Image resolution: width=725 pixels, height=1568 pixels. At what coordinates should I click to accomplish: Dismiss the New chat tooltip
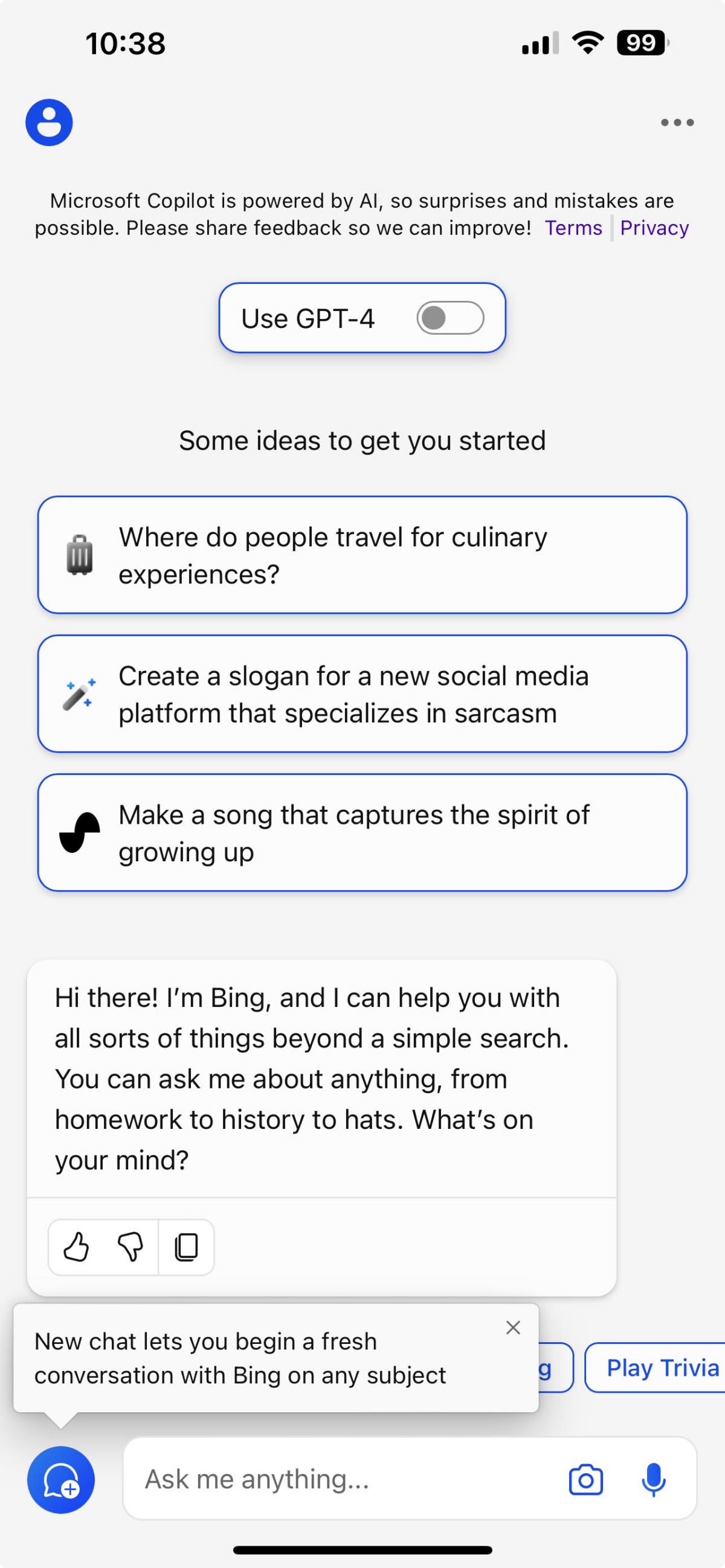(513, 1328)
